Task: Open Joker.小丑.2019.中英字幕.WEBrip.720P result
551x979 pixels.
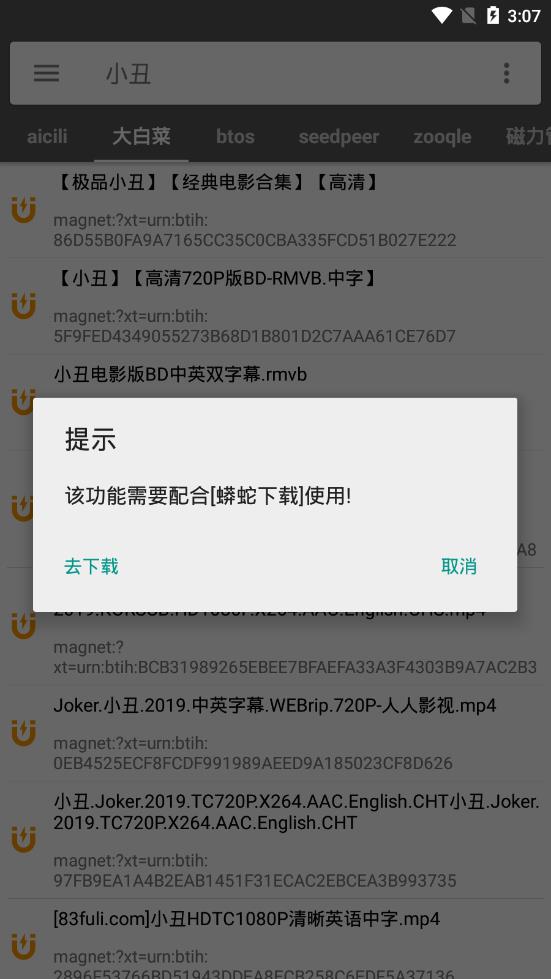Action: point(275,734)
